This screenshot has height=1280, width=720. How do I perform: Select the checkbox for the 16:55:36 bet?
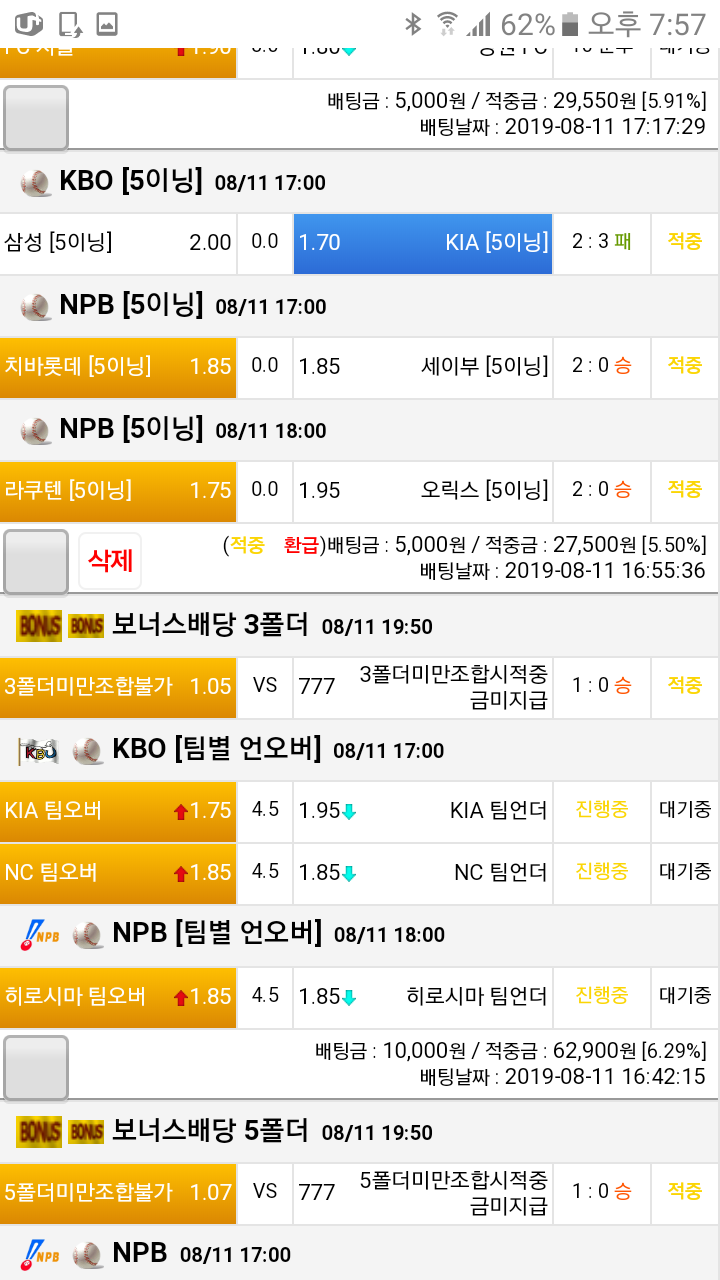pyautogui.click(x=36, y=562)
